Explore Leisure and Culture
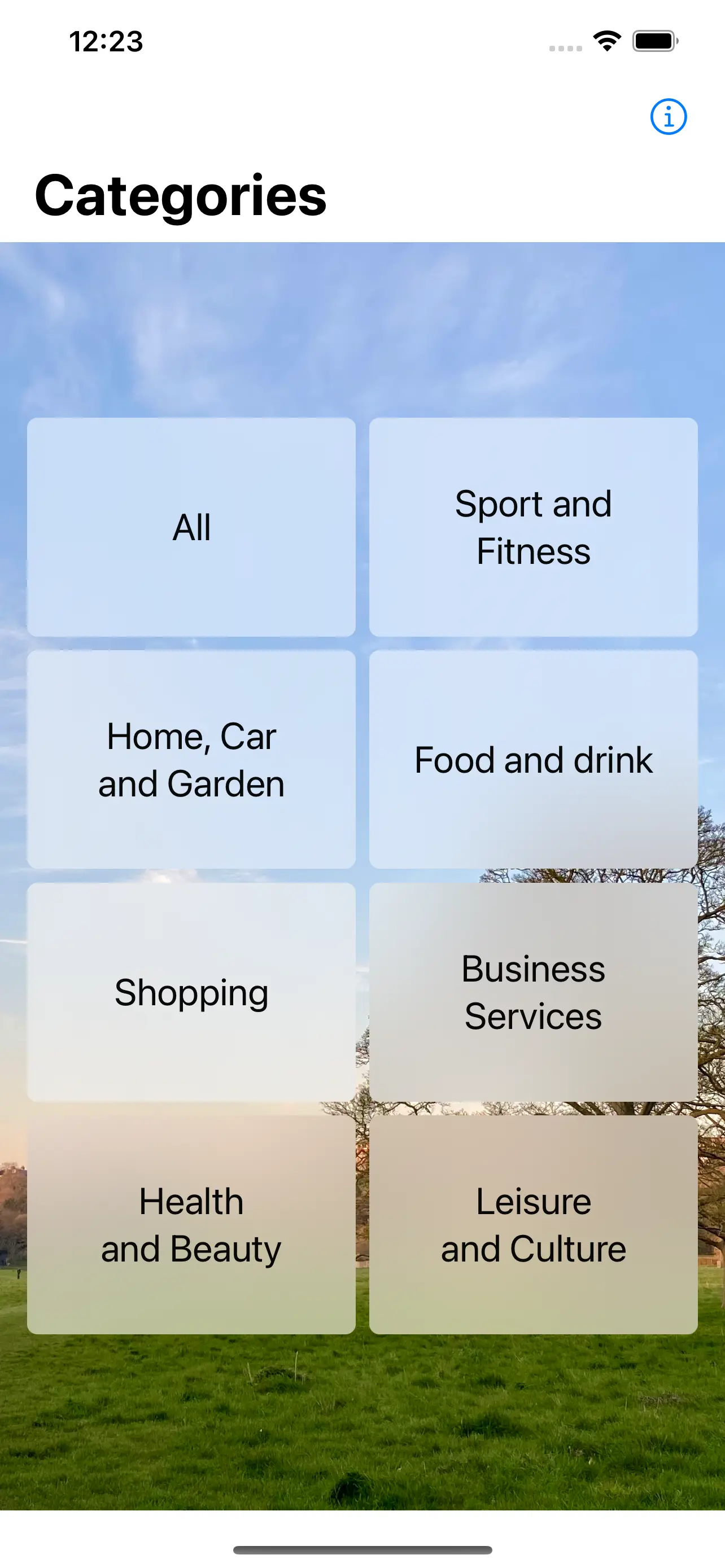Screen dimensions: 725x1568 pyautogui.click(x=533, y=1225)
